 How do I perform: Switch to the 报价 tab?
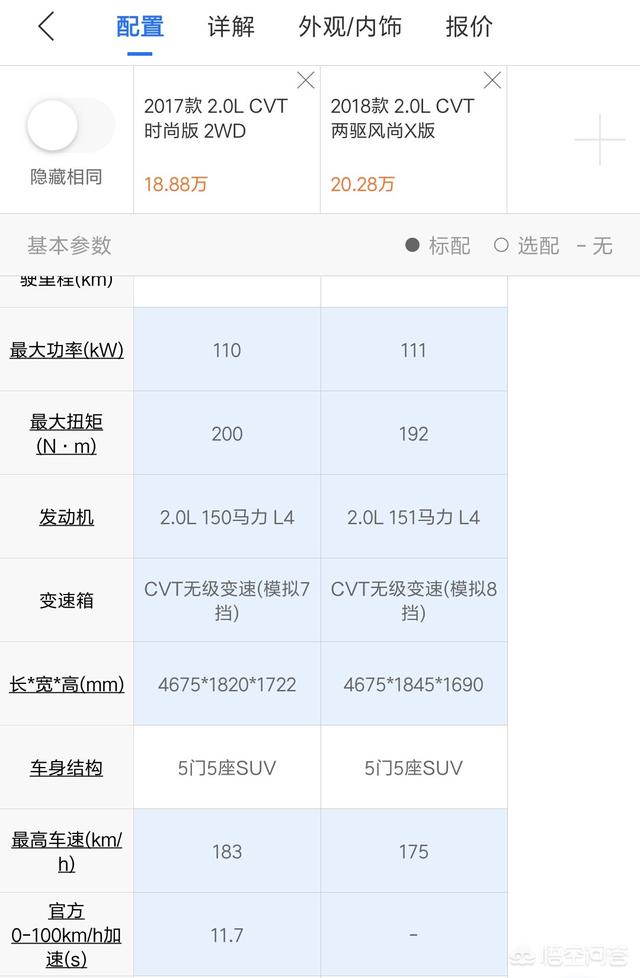469,27
